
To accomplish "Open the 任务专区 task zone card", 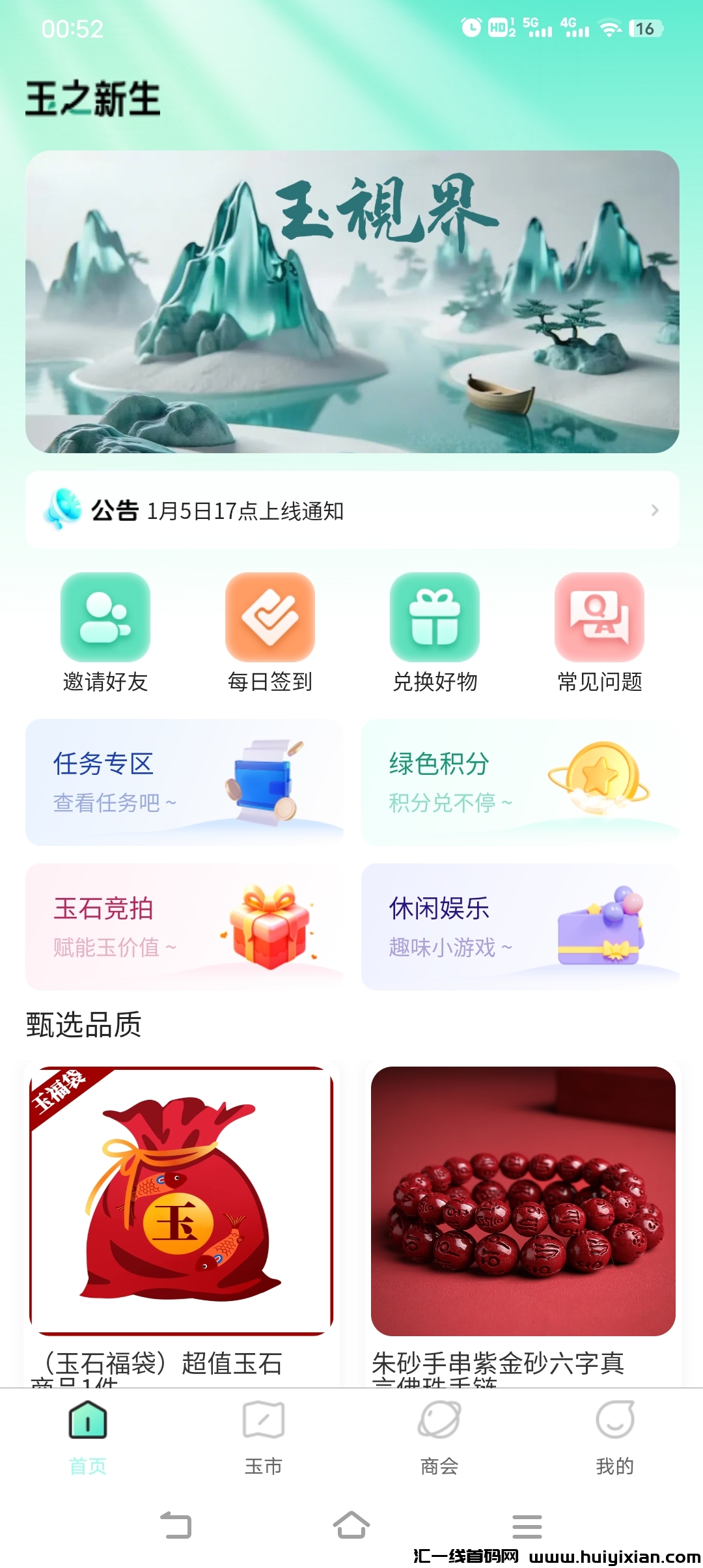I will [x=184, y=781].
